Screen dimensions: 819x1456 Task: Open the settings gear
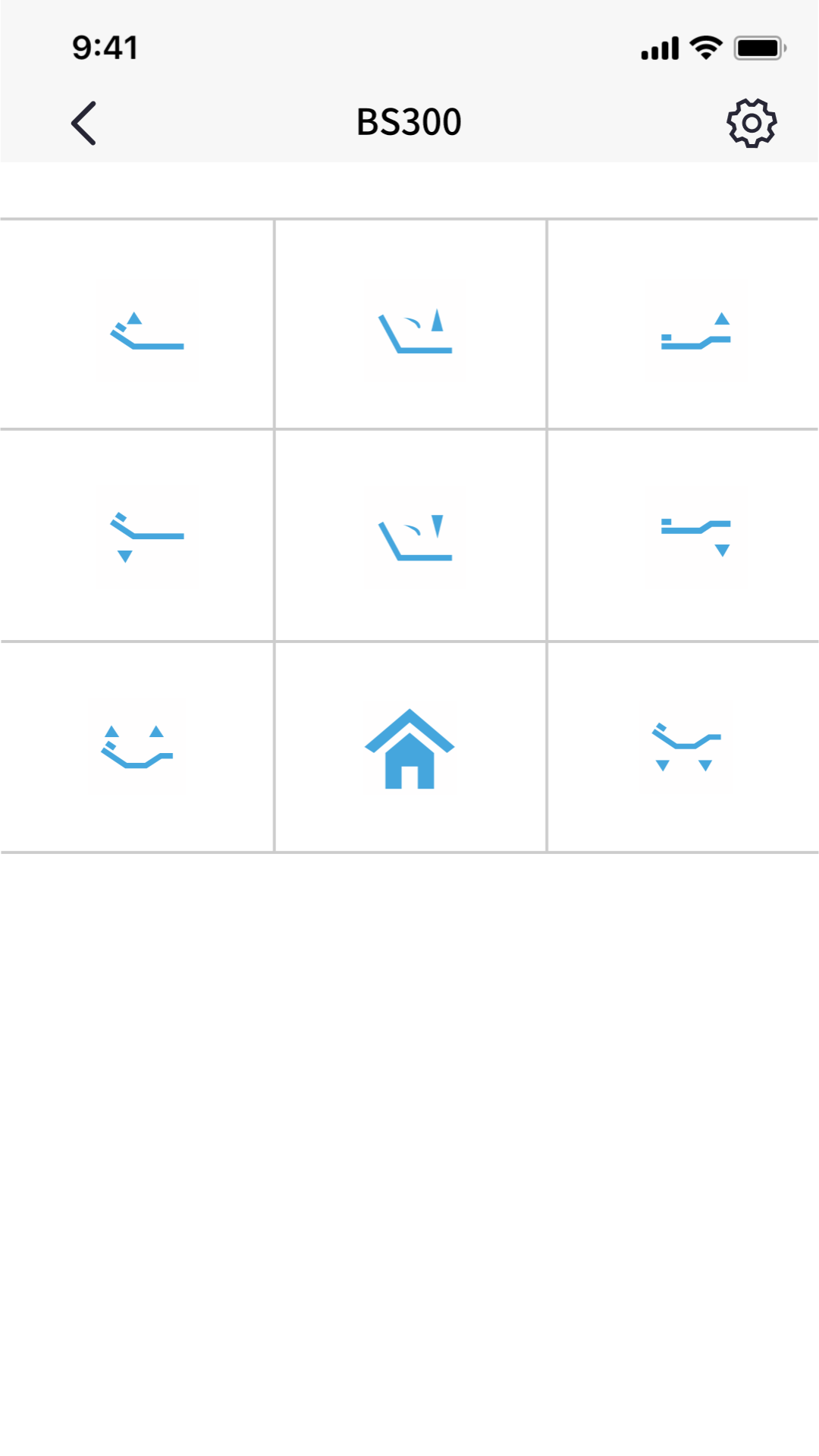point(751,123)
